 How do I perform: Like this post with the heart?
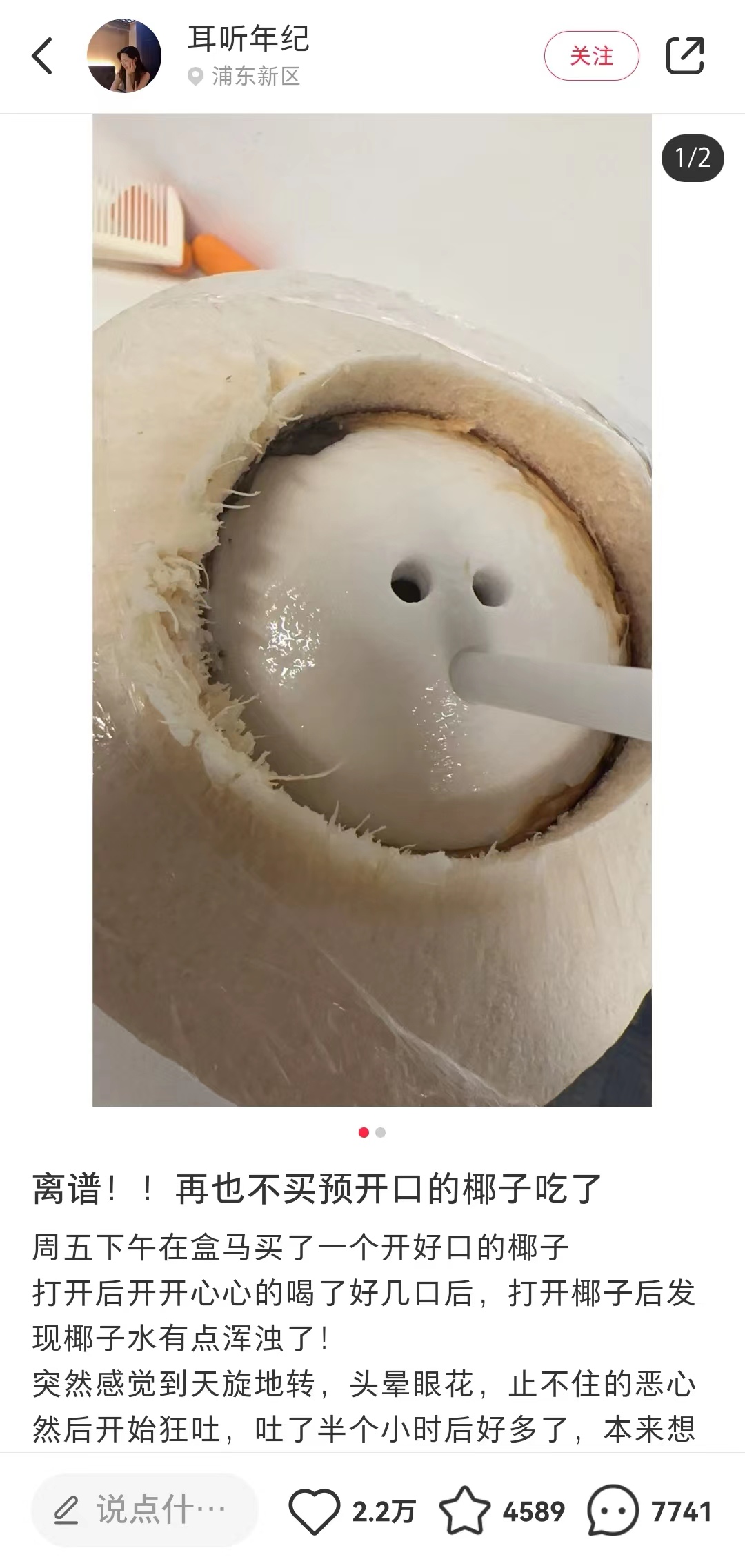pyautogui.click(x=315, y=1511)
